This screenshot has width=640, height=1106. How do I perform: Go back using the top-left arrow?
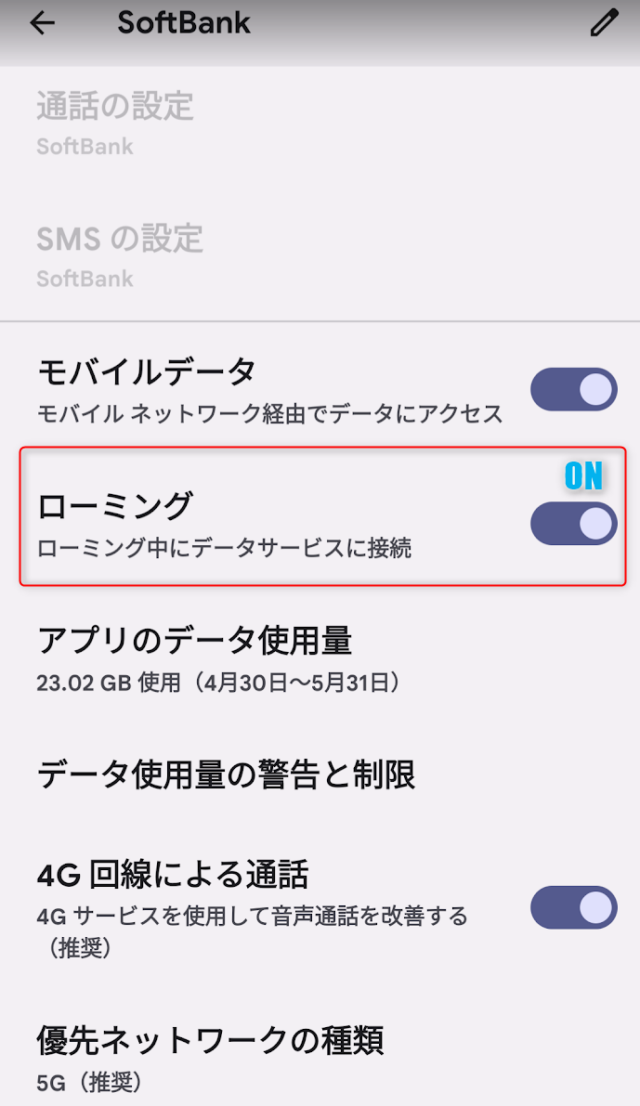[x=42, y=23]
